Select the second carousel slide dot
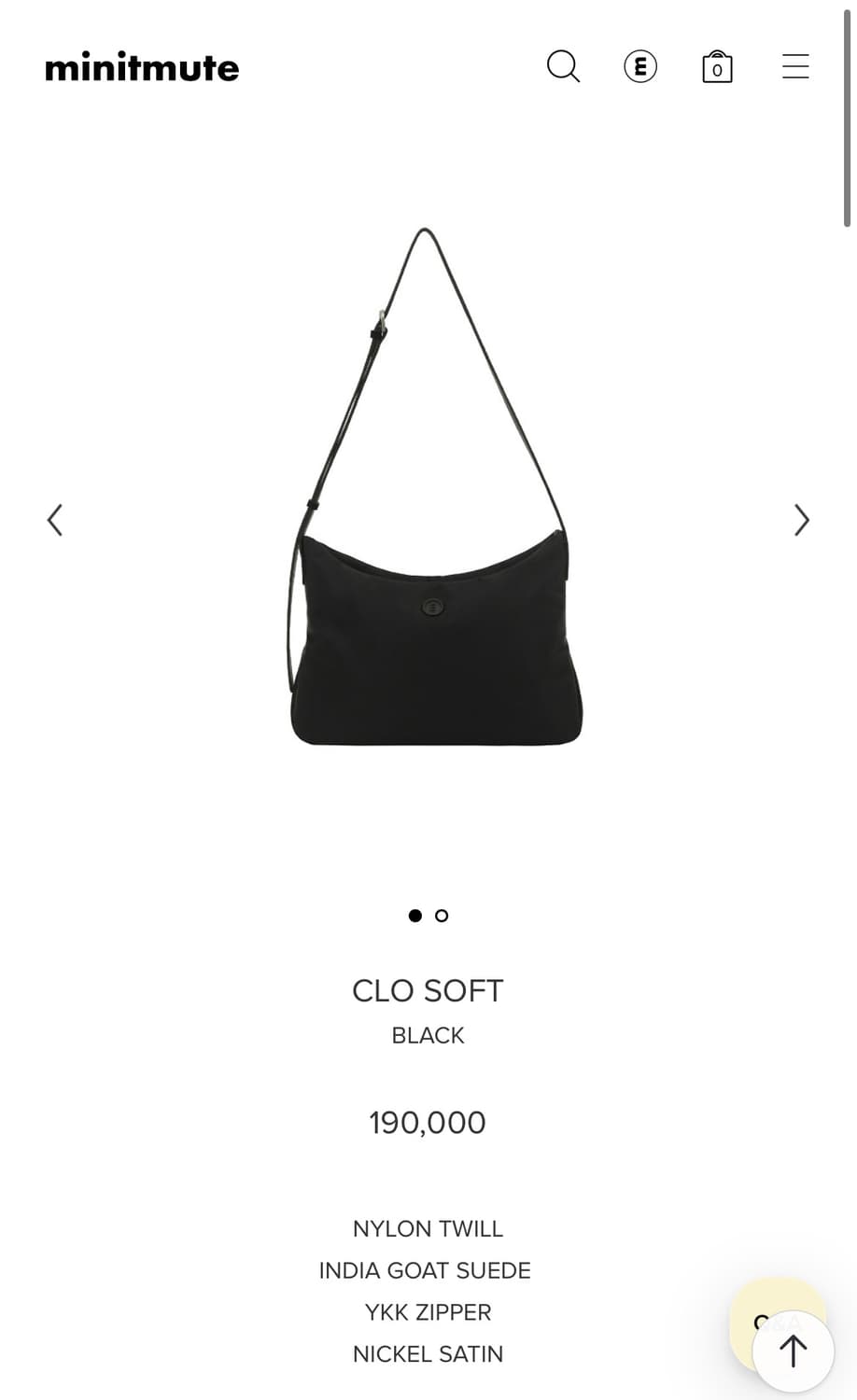This screenshot has width=857, height=1400. 442,916
